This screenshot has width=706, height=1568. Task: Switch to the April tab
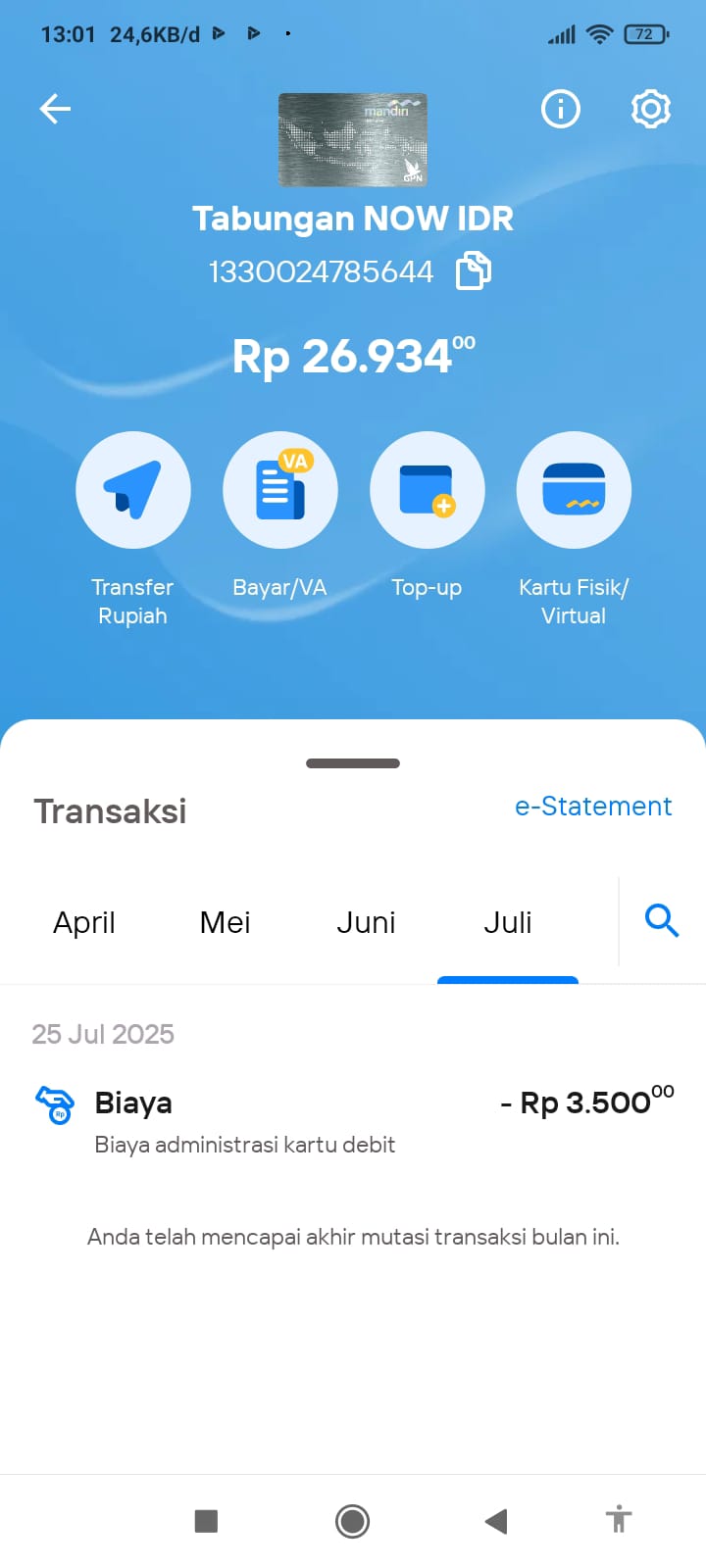point(84,922)
